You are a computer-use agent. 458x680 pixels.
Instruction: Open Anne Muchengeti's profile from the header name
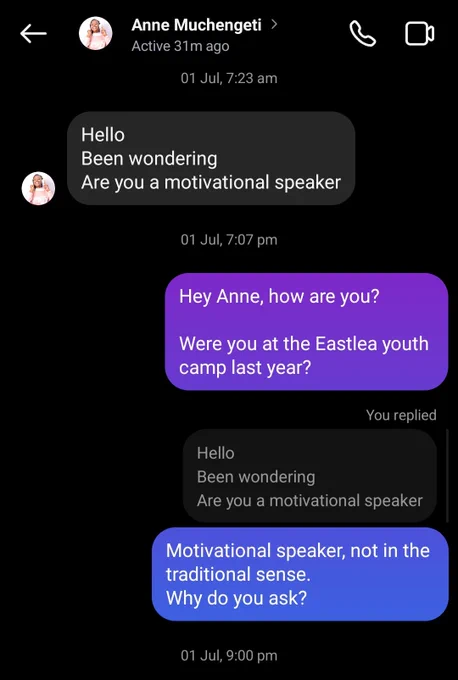(196, 26)
